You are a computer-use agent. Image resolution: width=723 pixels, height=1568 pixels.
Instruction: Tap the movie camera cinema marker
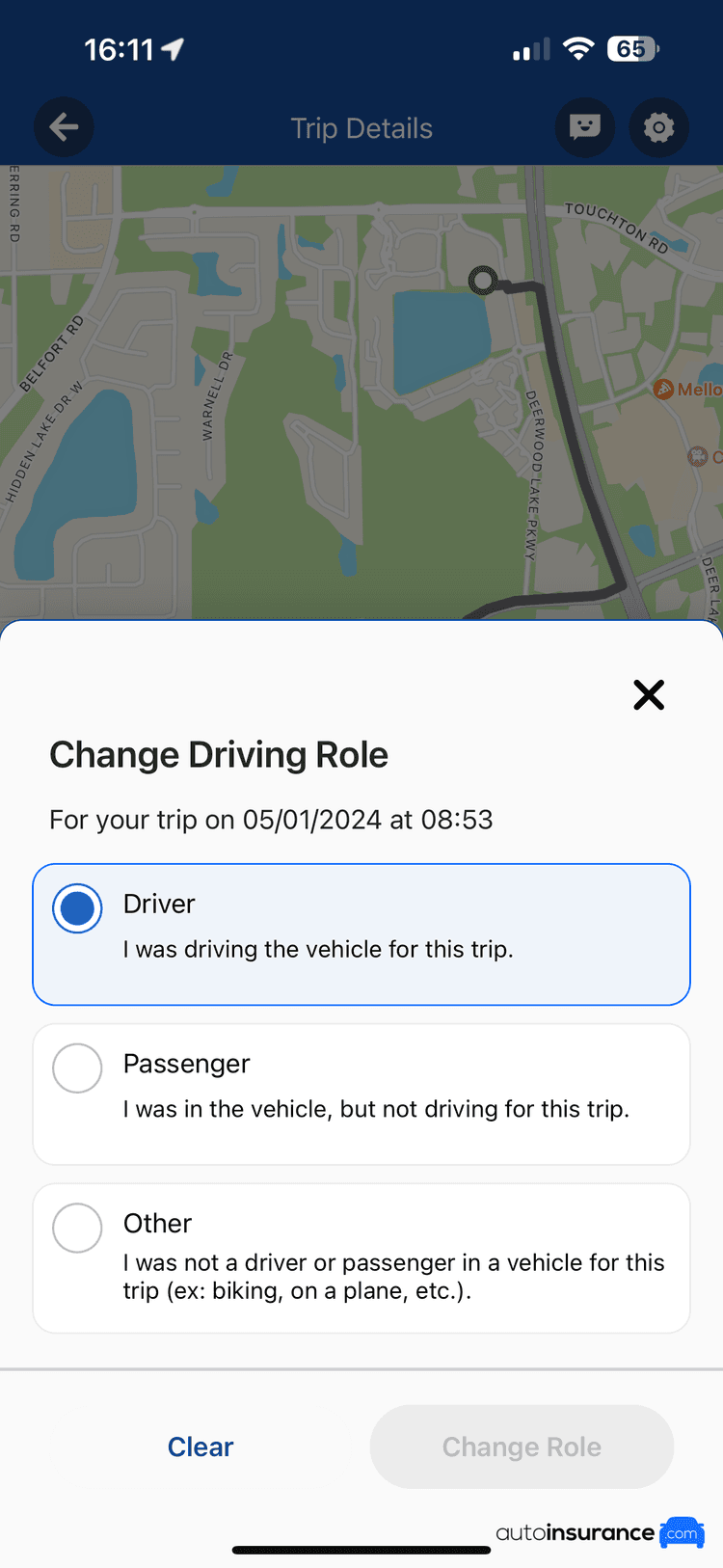click(x=696, y=456)
